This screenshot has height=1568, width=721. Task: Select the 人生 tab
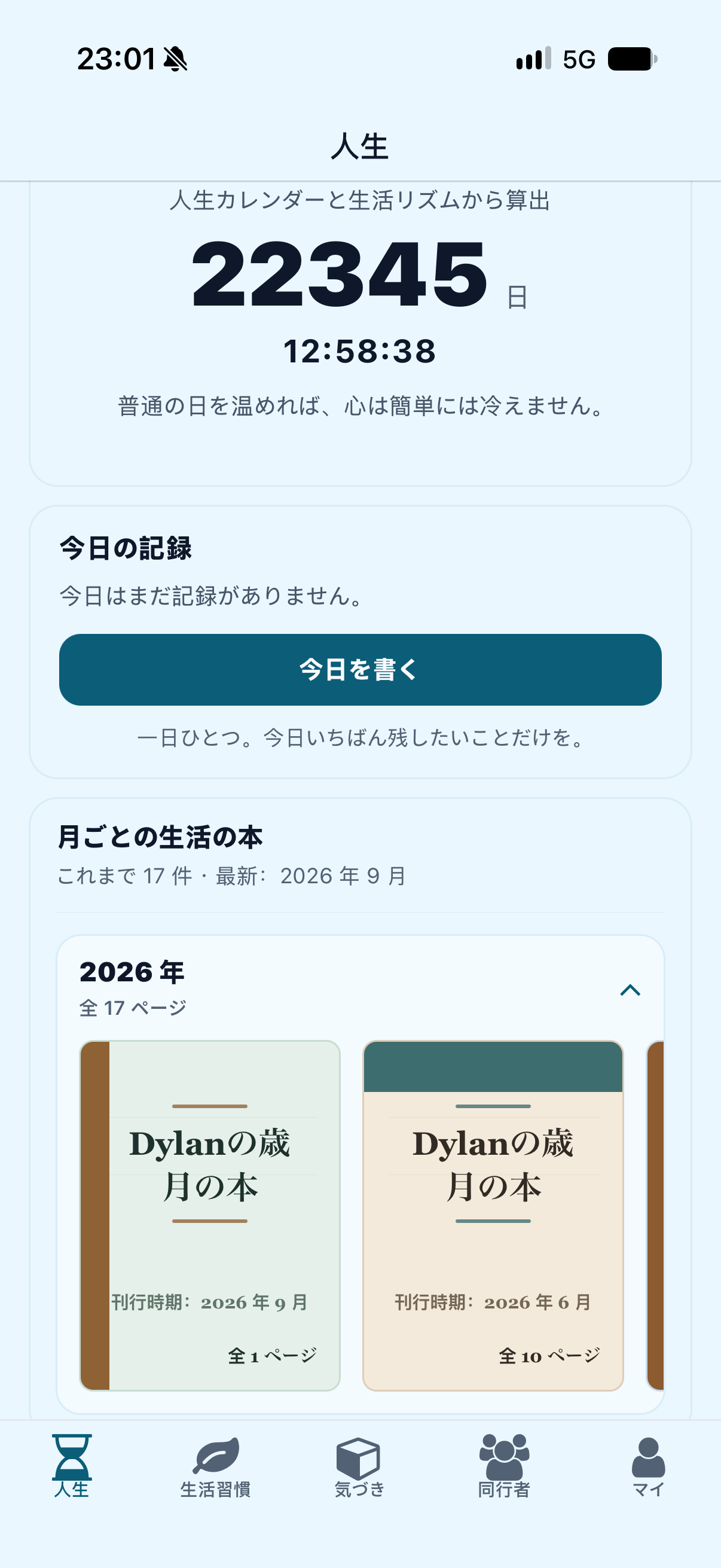[x=72, y=1468]
